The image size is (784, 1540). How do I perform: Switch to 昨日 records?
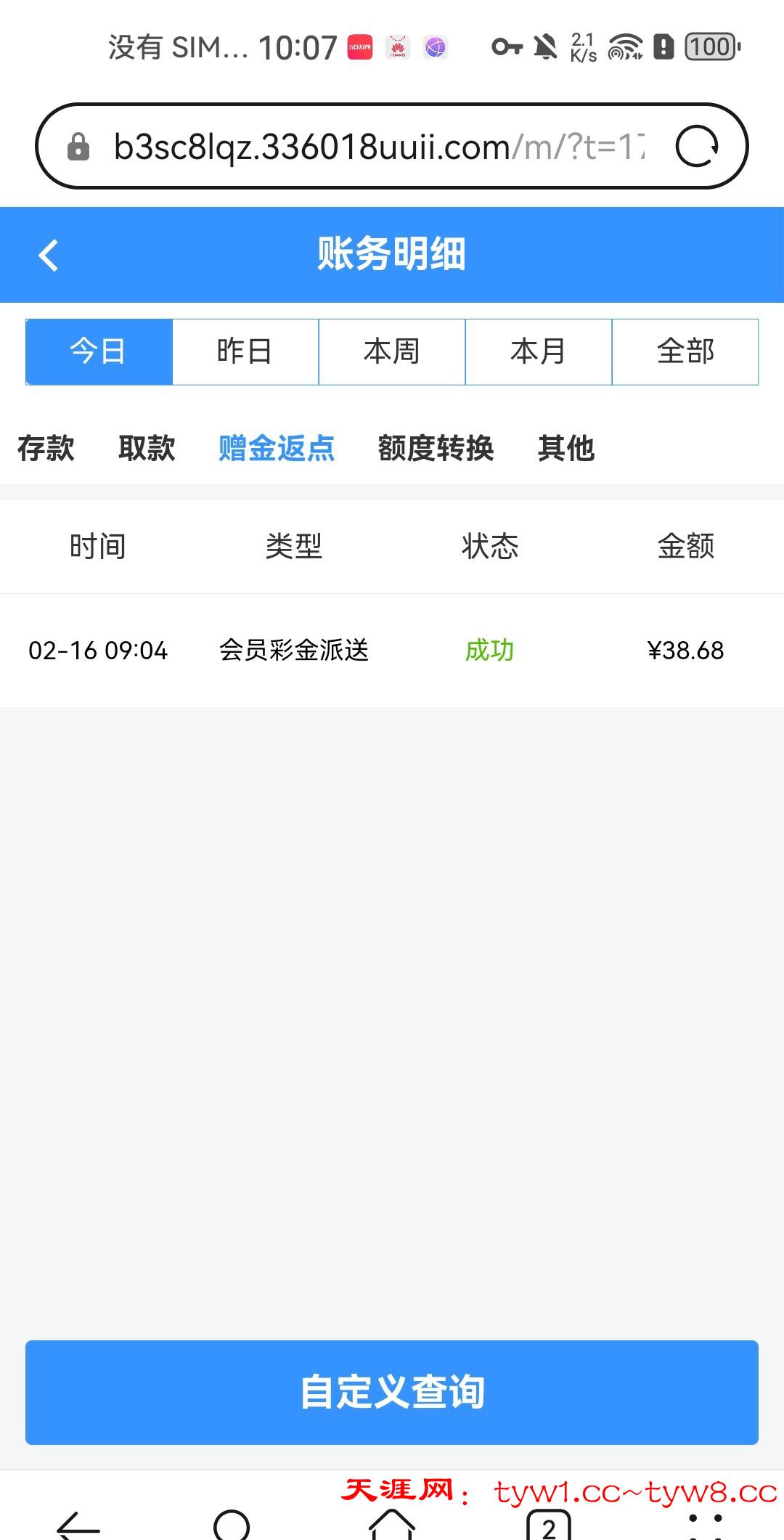click(x=245, y=351)
